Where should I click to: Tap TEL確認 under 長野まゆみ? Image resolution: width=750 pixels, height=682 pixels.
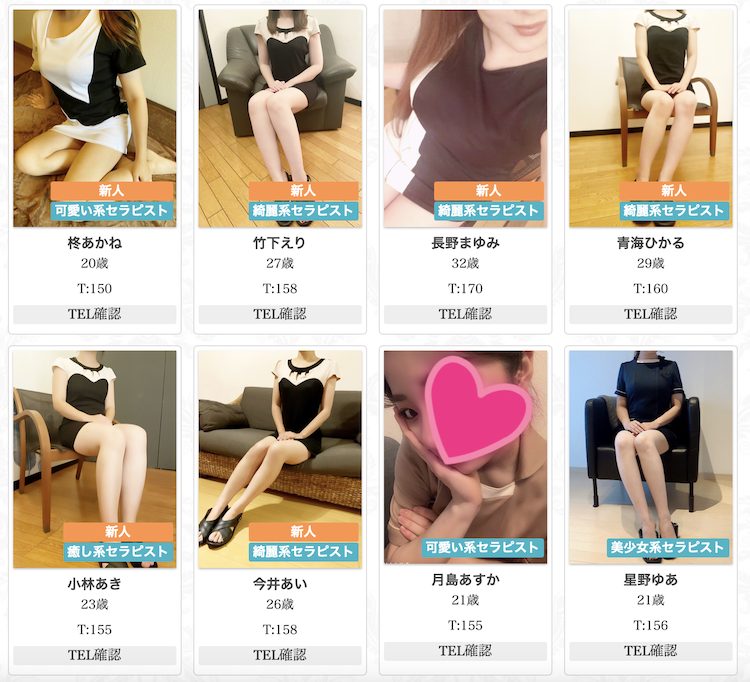(x=465, y=314)
